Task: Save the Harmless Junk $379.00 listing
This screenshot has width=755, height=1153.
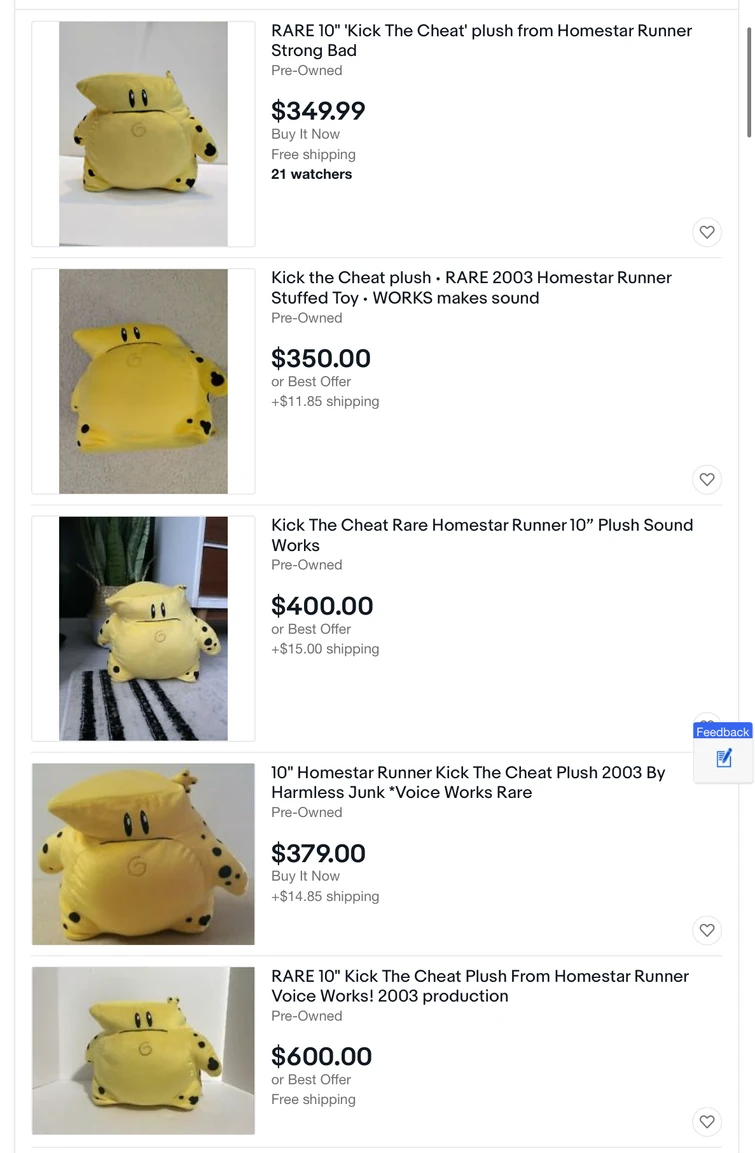Action: click(707, 930)
